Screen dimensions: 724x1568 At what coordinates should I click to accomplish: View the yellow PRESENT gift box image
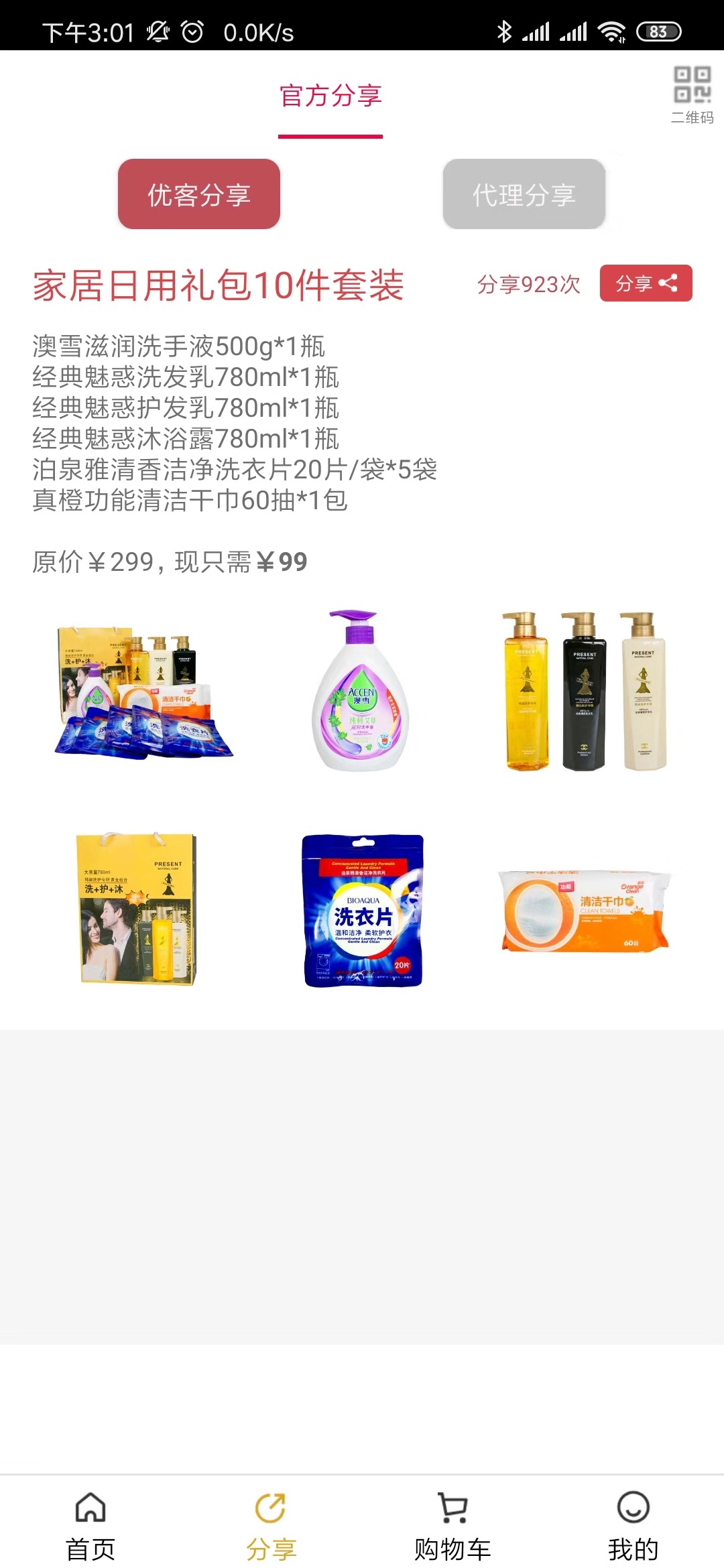pos(137,909)
